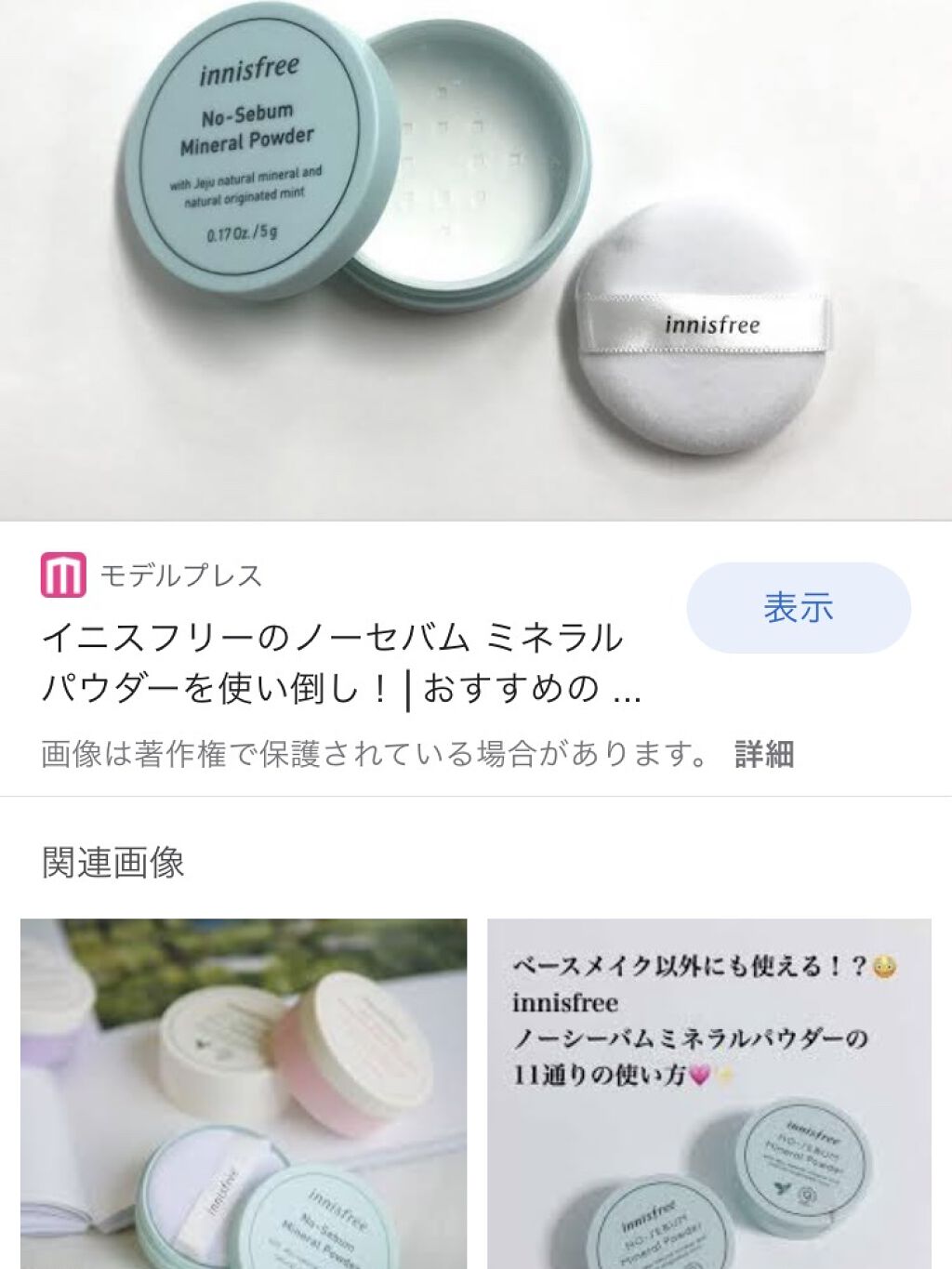Open the 詳細 copyright details link

click(x=764, y=753)
